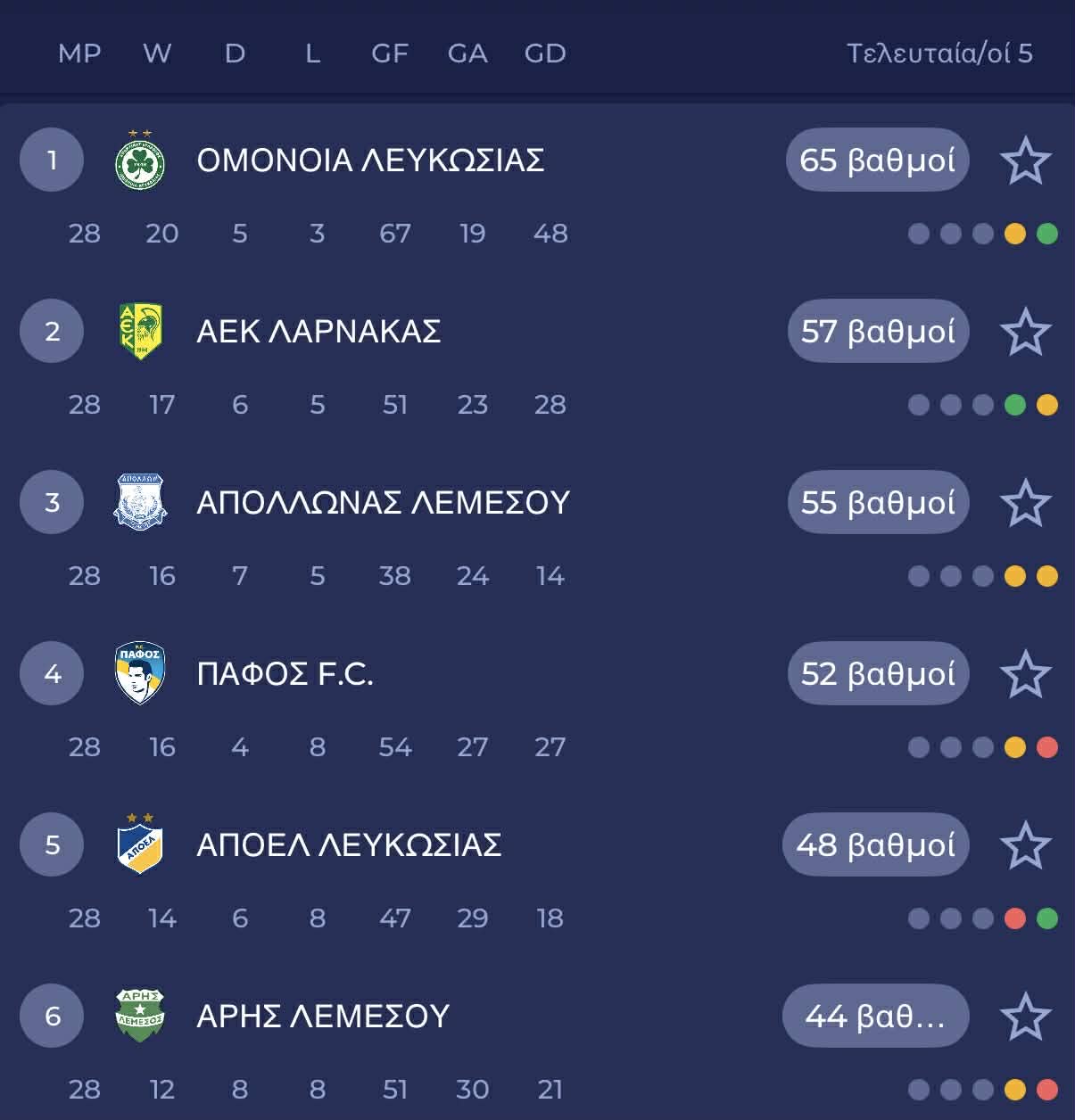Tap the star next to ΑΠΟΕΛ ΛΕΥΚΩΣΙΑΣ
This screenshot has width=1075, height=1120.
(1025, 845)
